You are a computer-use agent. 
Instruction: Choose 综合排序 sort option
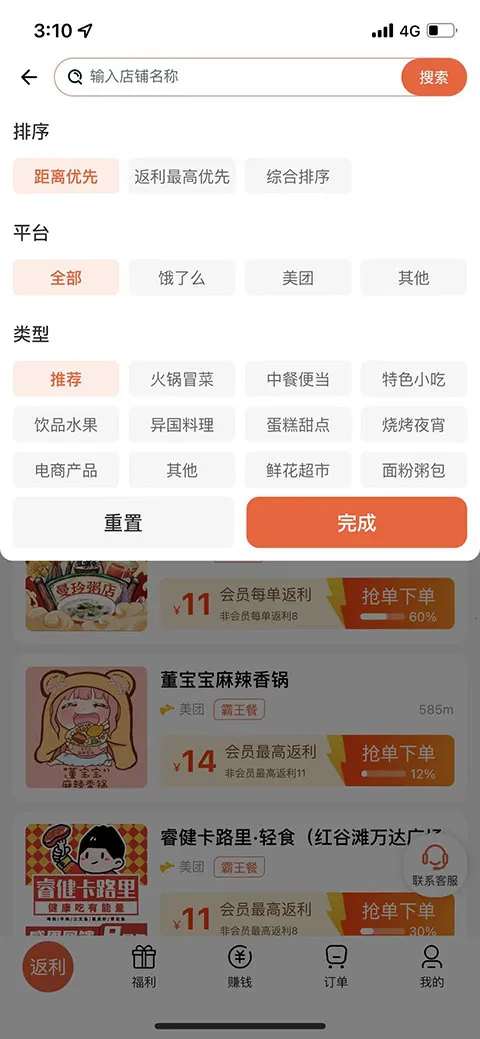coord(298,176)
